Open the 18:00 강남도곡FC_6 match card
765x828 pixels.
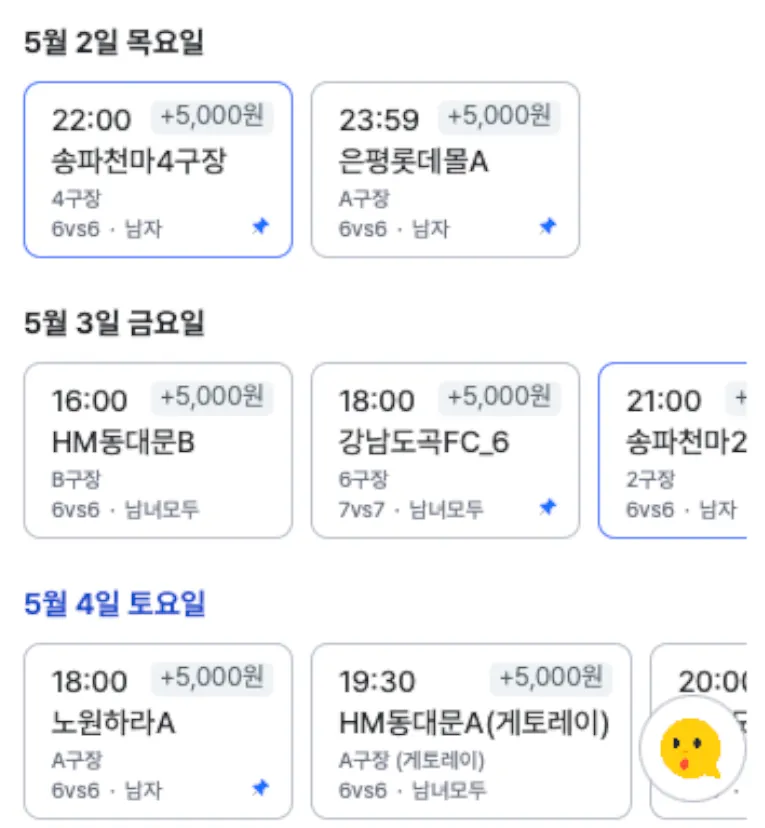click(x=445, y=451)
